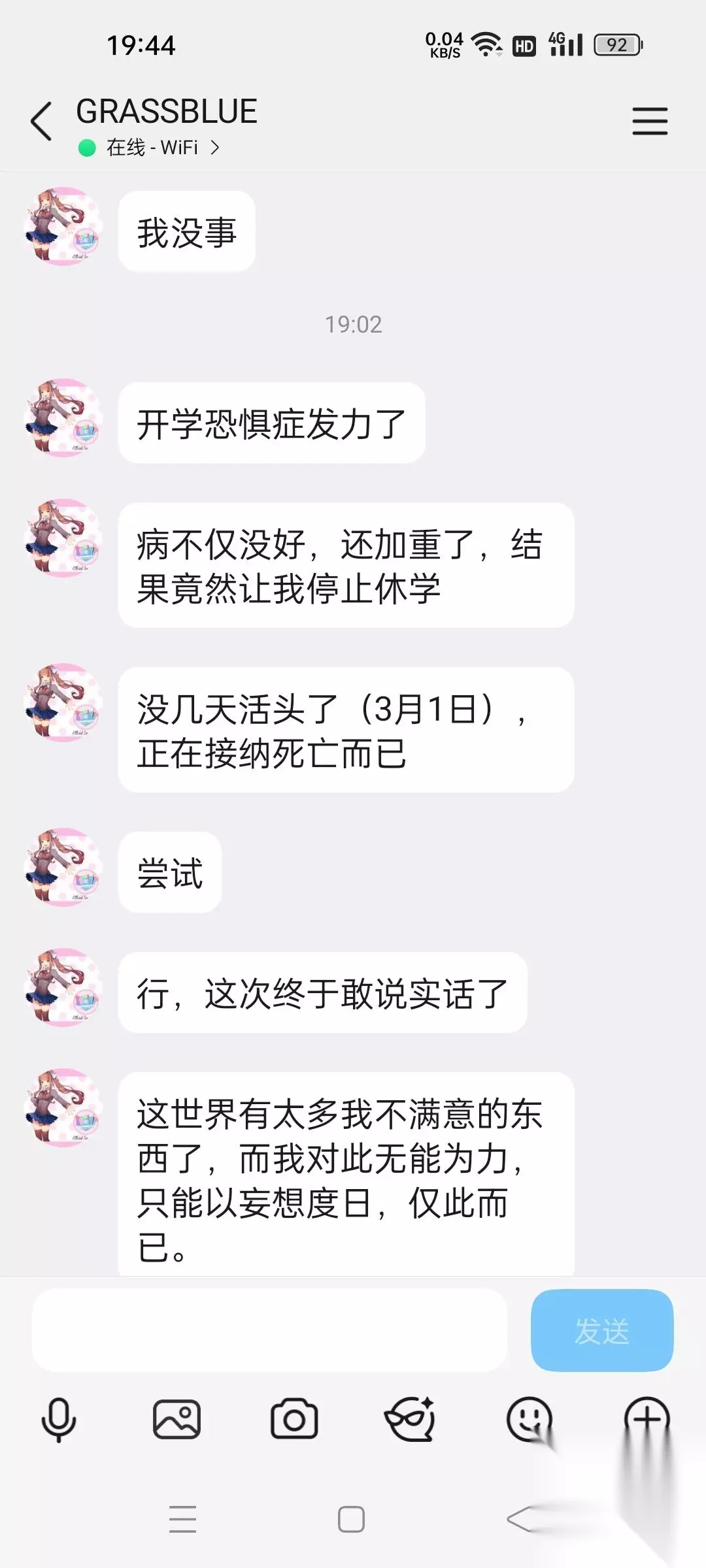Record a voice message with the microphone
Viewport: 706px width, 1568px height.
coord(59,1419)
